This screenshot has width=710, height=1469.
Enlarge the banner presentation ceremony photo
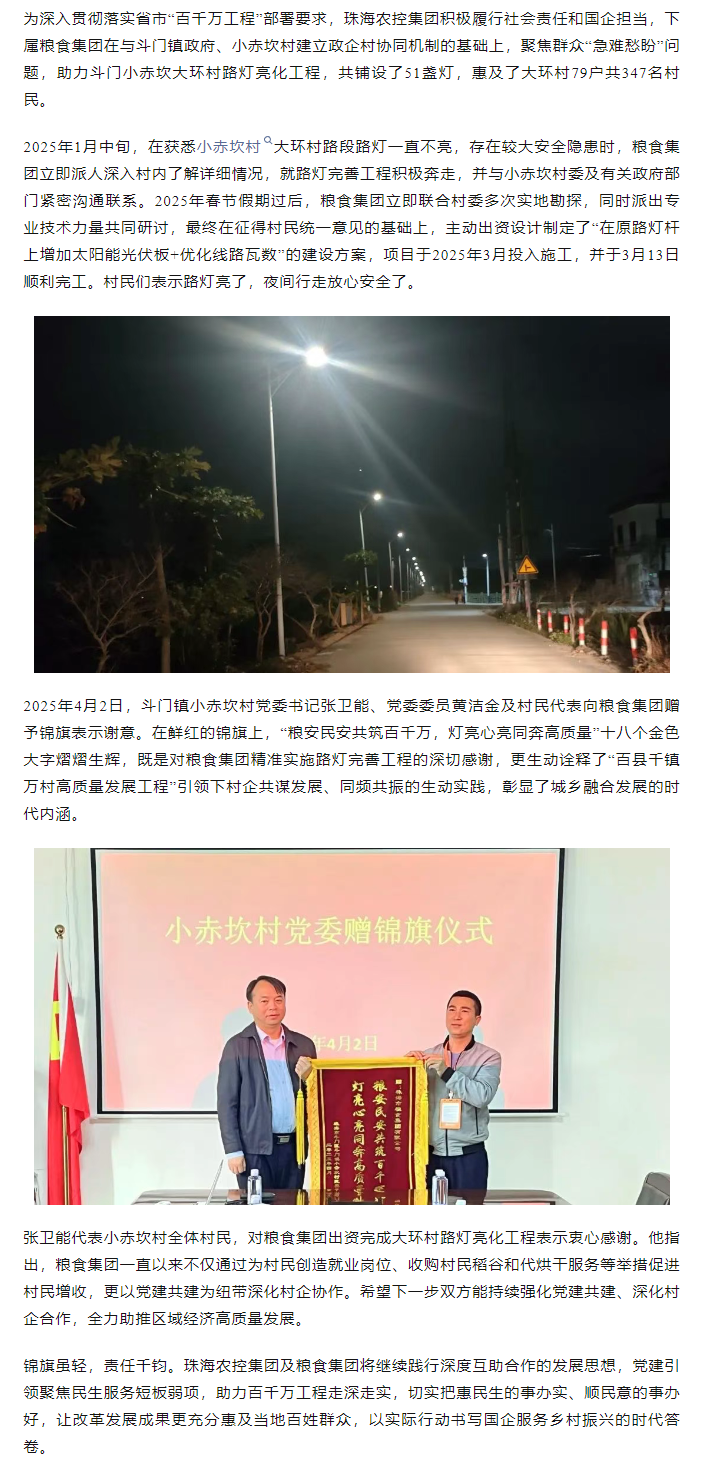click(352, 1026)
